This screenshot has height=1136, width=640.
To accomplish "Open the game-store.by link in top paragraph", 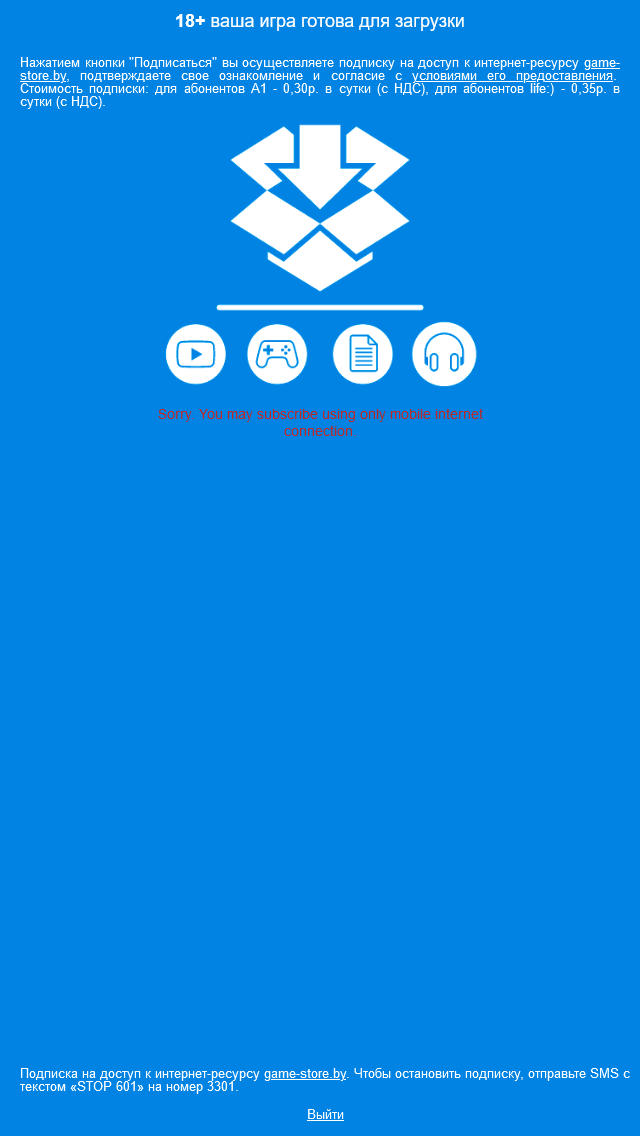I will click(x=600, y=62).
